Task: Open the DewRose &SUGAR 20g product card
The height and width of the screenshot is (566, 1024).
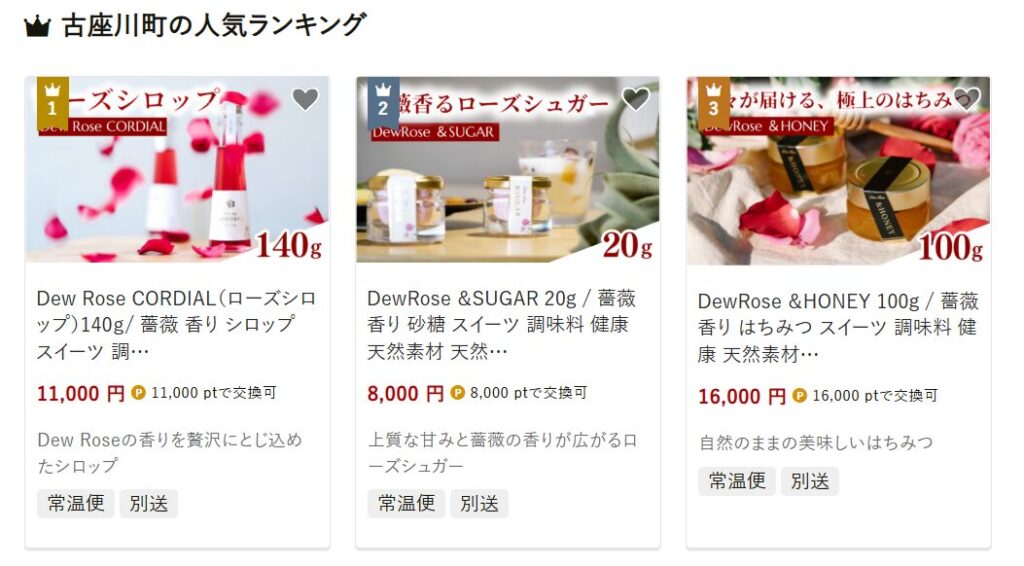Action: point(507,324)
